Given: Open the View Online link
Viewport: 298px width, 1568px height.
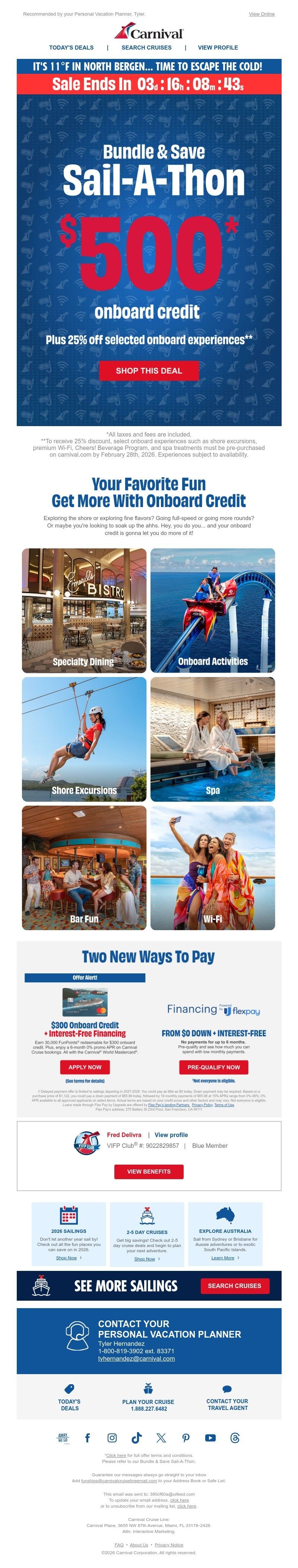Looking at the screenshot, I should click(x=261, y=14).
